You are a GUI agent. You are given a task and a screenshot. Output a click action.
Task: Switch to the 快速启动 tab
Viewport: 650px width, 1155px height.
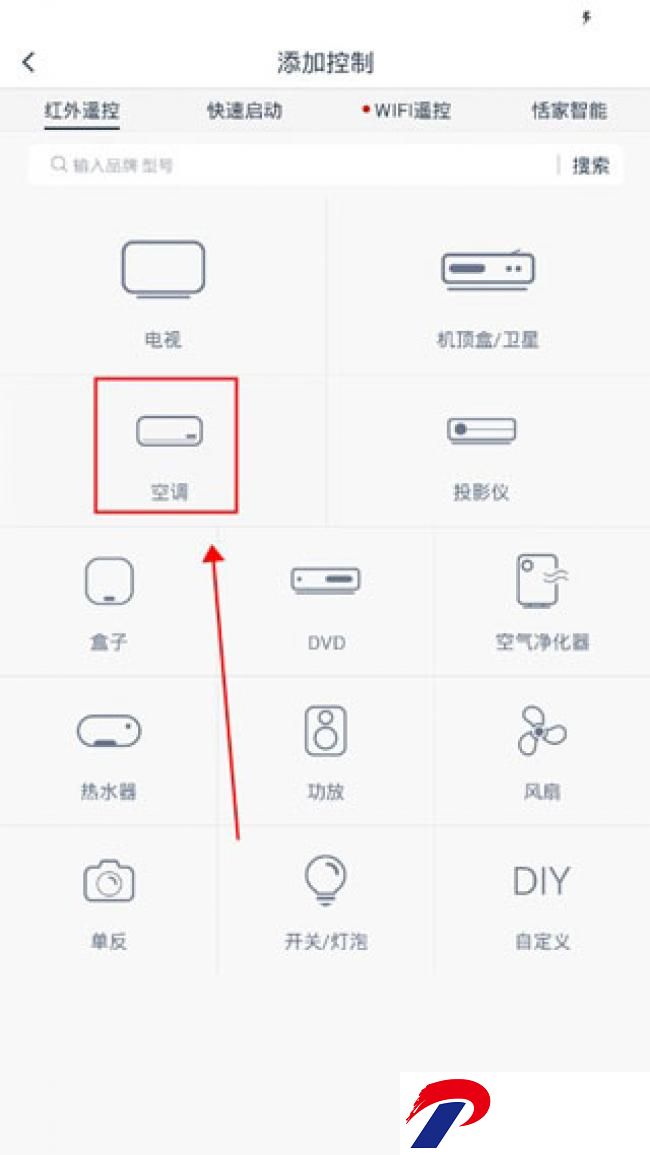(x=244, y=111)
